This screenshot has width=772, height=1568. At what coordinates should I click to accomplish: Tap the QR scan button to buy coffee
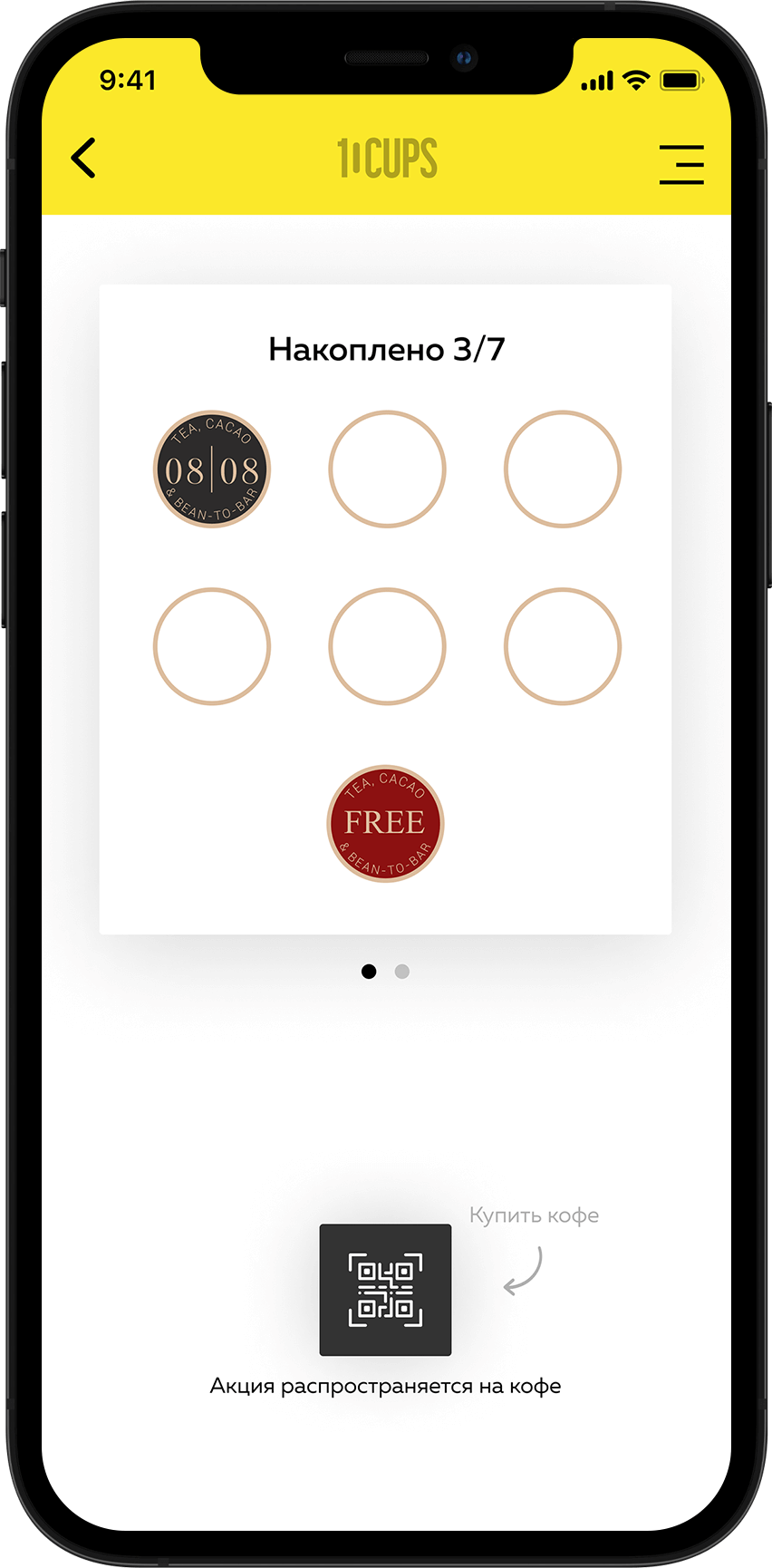point(385,1290)
